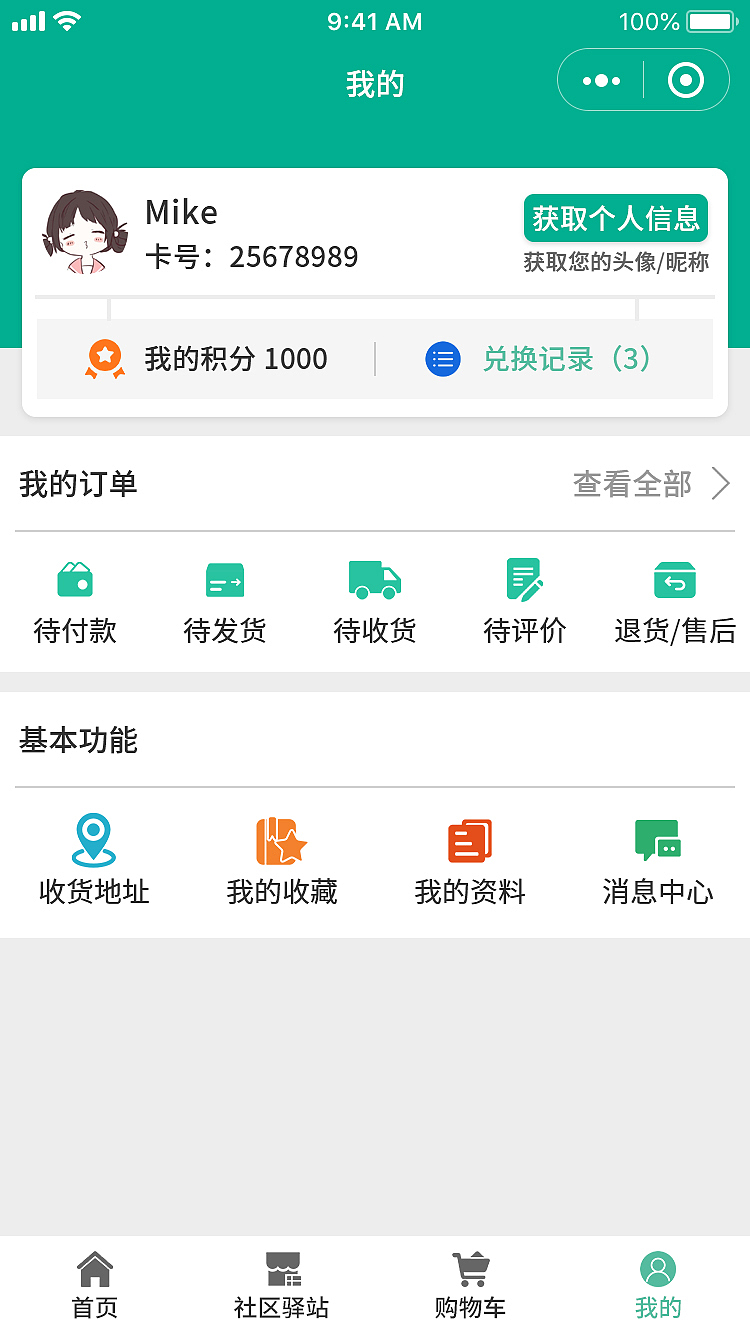
Task: Select the 待发货 (to ship) icon
Action: (x=224, y=580)
